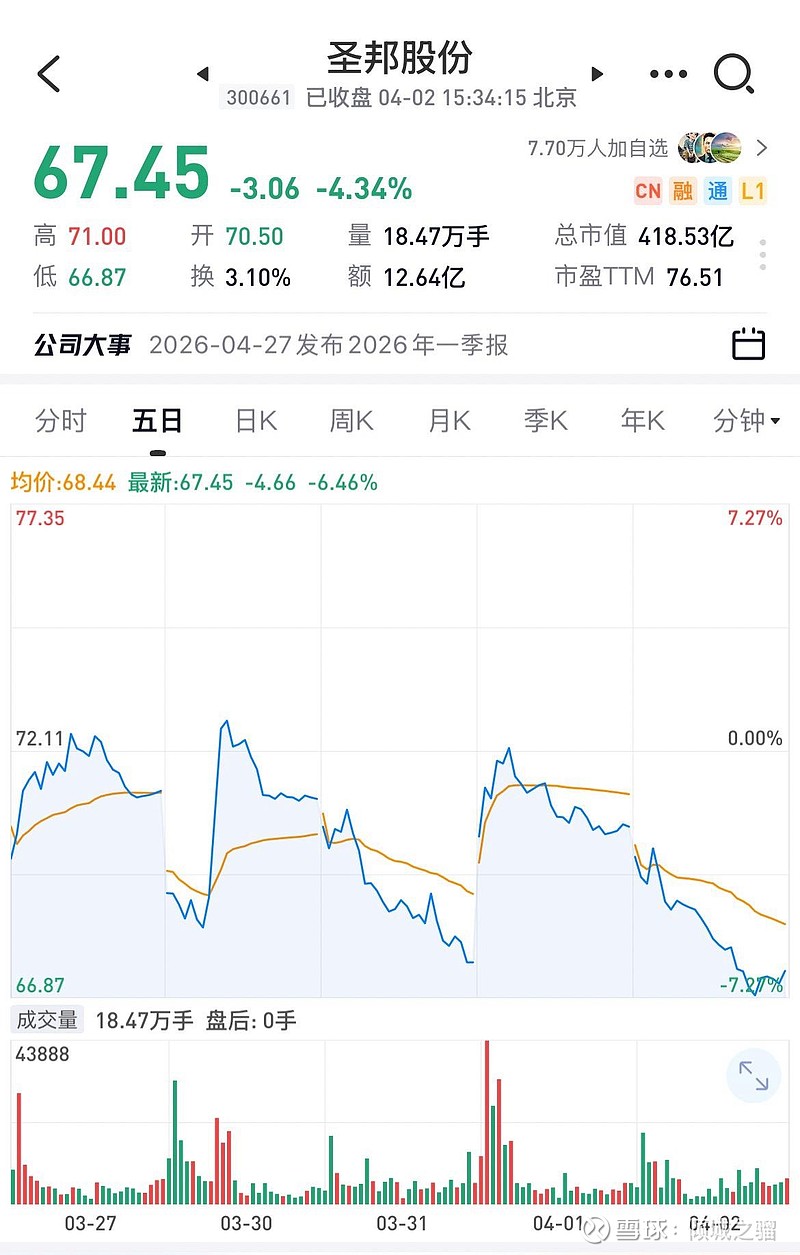Image resolution: width=800 pixels, height=1255 pixels.
Task: Switch to the 分时 chart tab
Action: pos(61,421)
